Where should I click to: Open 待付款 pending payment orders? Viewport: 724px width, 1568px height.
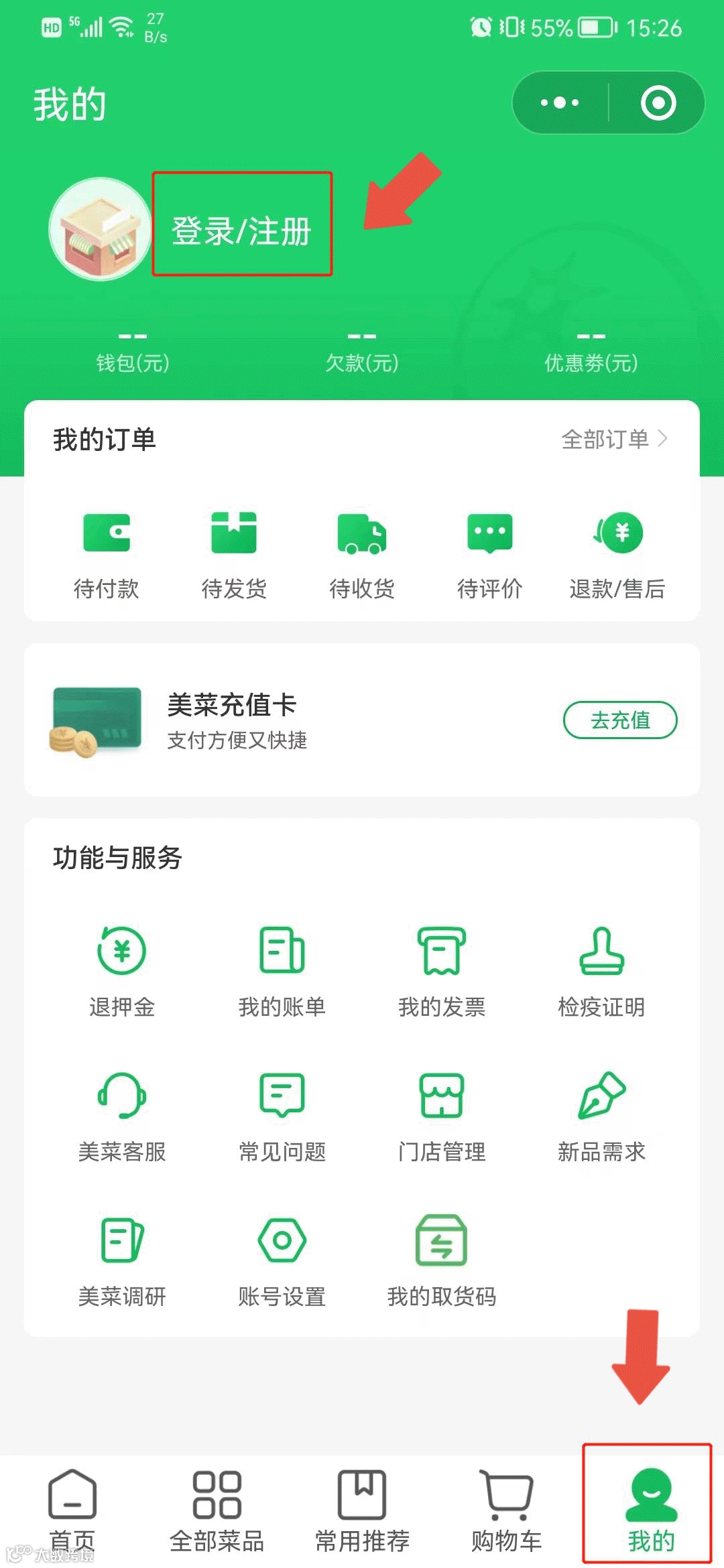(107, 553)
